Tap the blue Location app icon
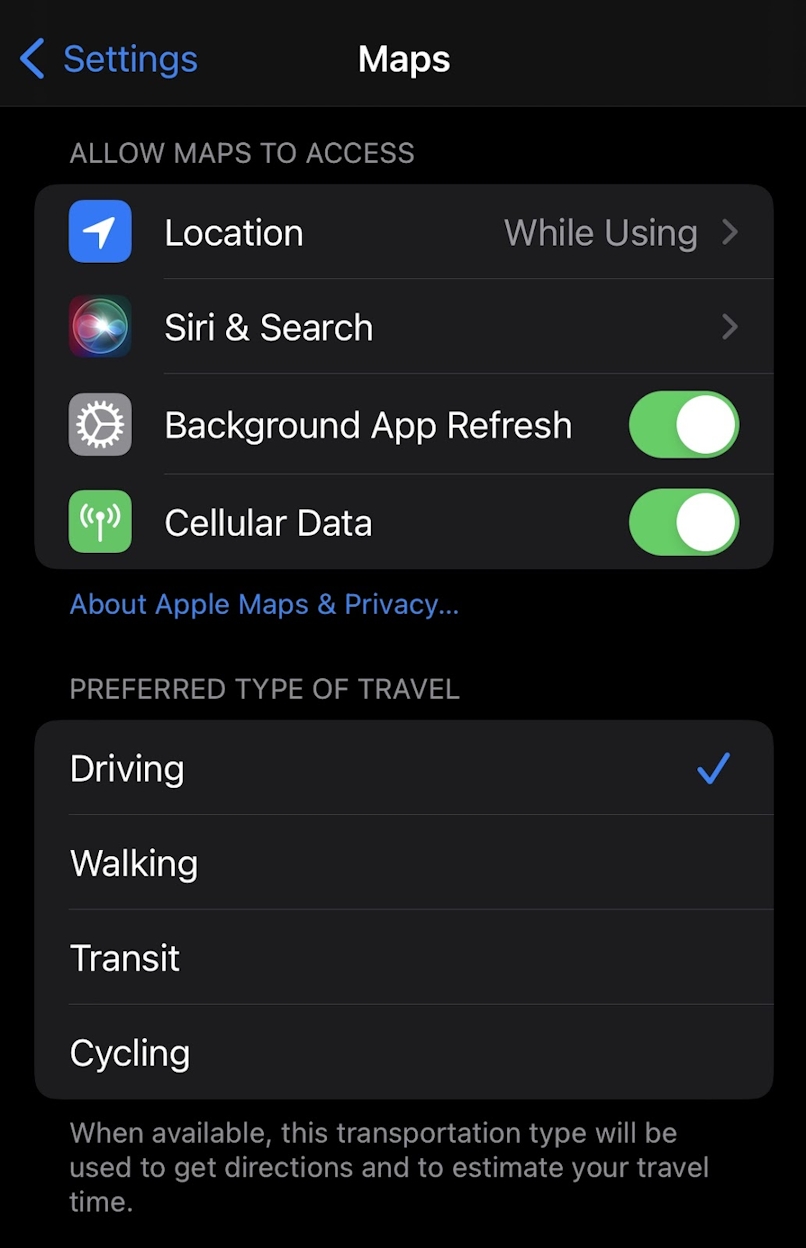The image size is (806, 1248). click(99, 232)
